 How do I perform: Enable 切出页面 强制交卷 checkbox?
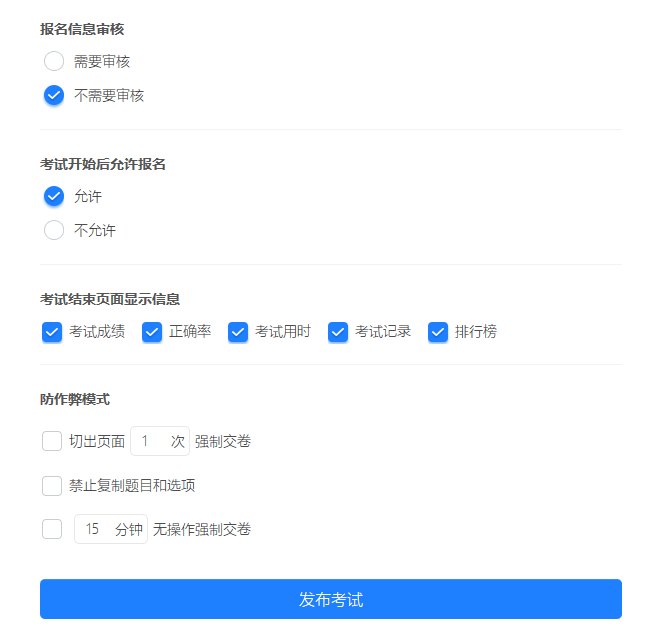point(52,441)
